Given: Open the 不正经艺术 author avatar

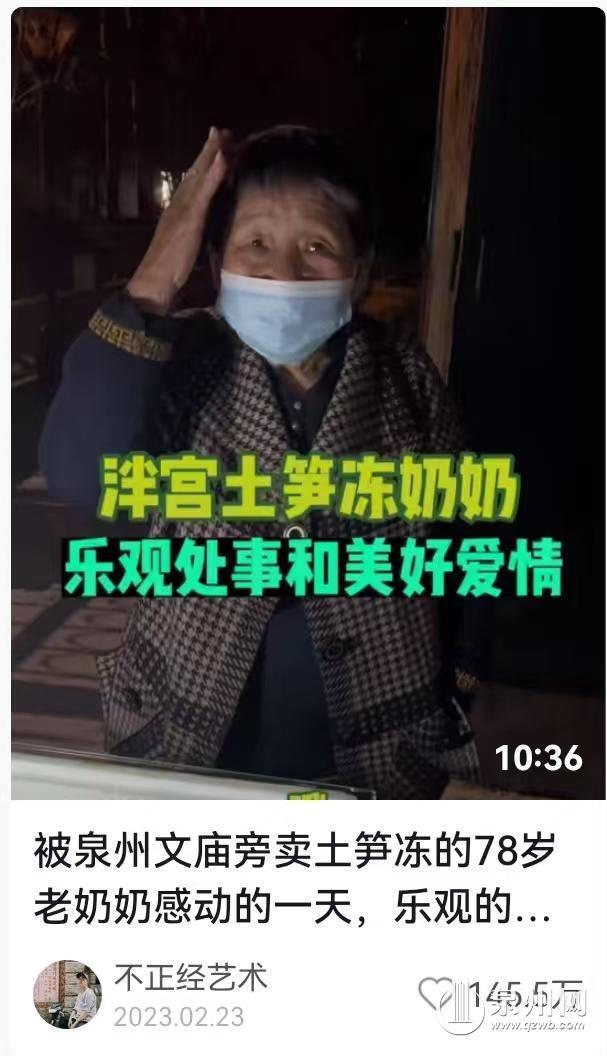Looking at the screenshot, I should pos(67,994).
